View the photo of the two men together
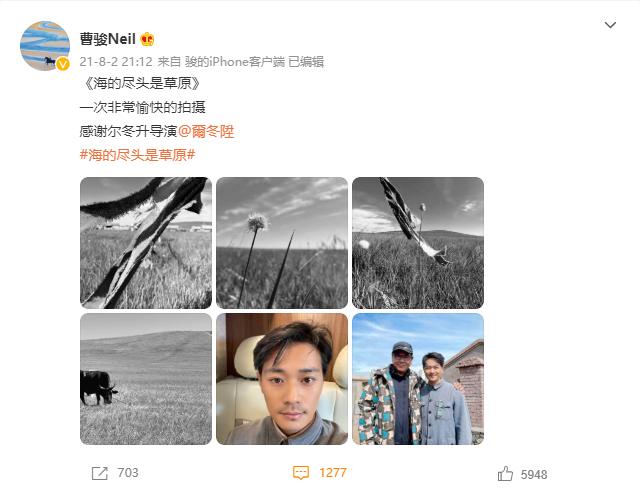 tap(418, 379)
